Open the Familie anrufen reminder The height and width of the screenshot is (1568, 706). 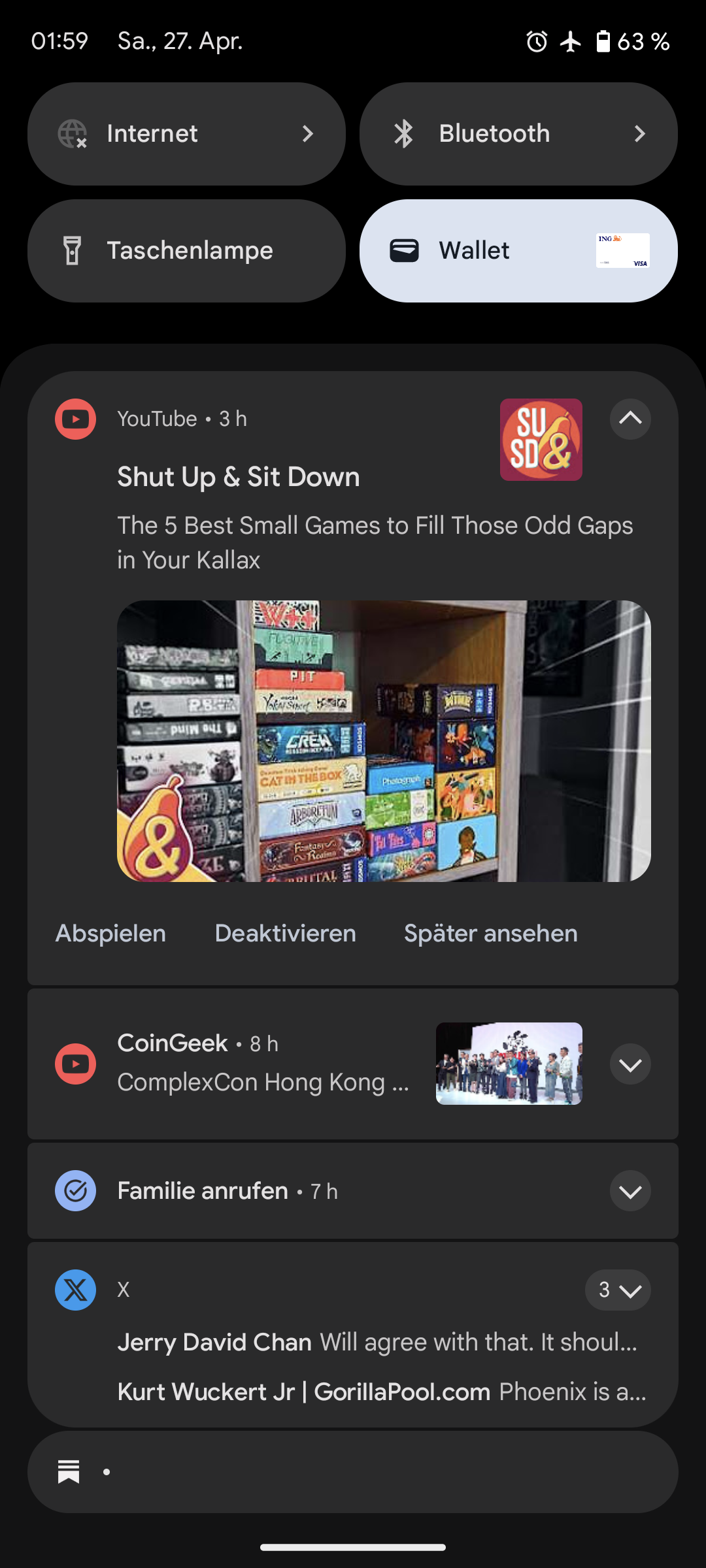coord(261,1191)
